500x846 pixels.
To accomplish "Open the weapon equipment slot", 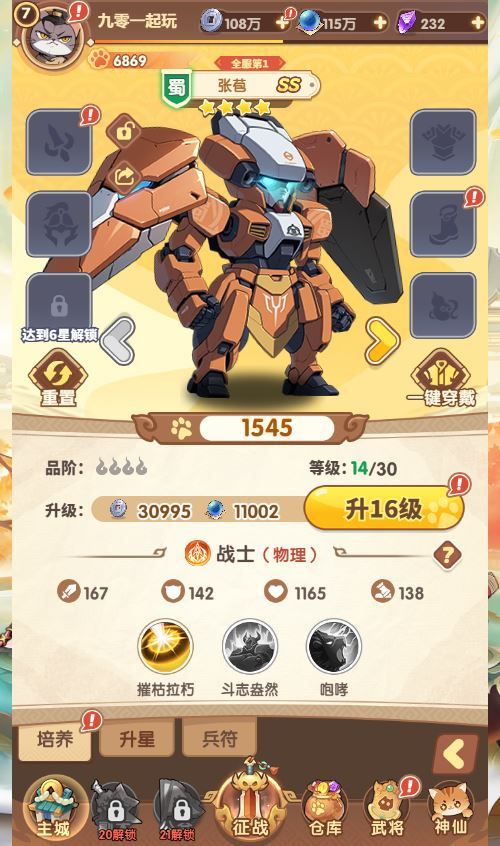I will (59, 142).
